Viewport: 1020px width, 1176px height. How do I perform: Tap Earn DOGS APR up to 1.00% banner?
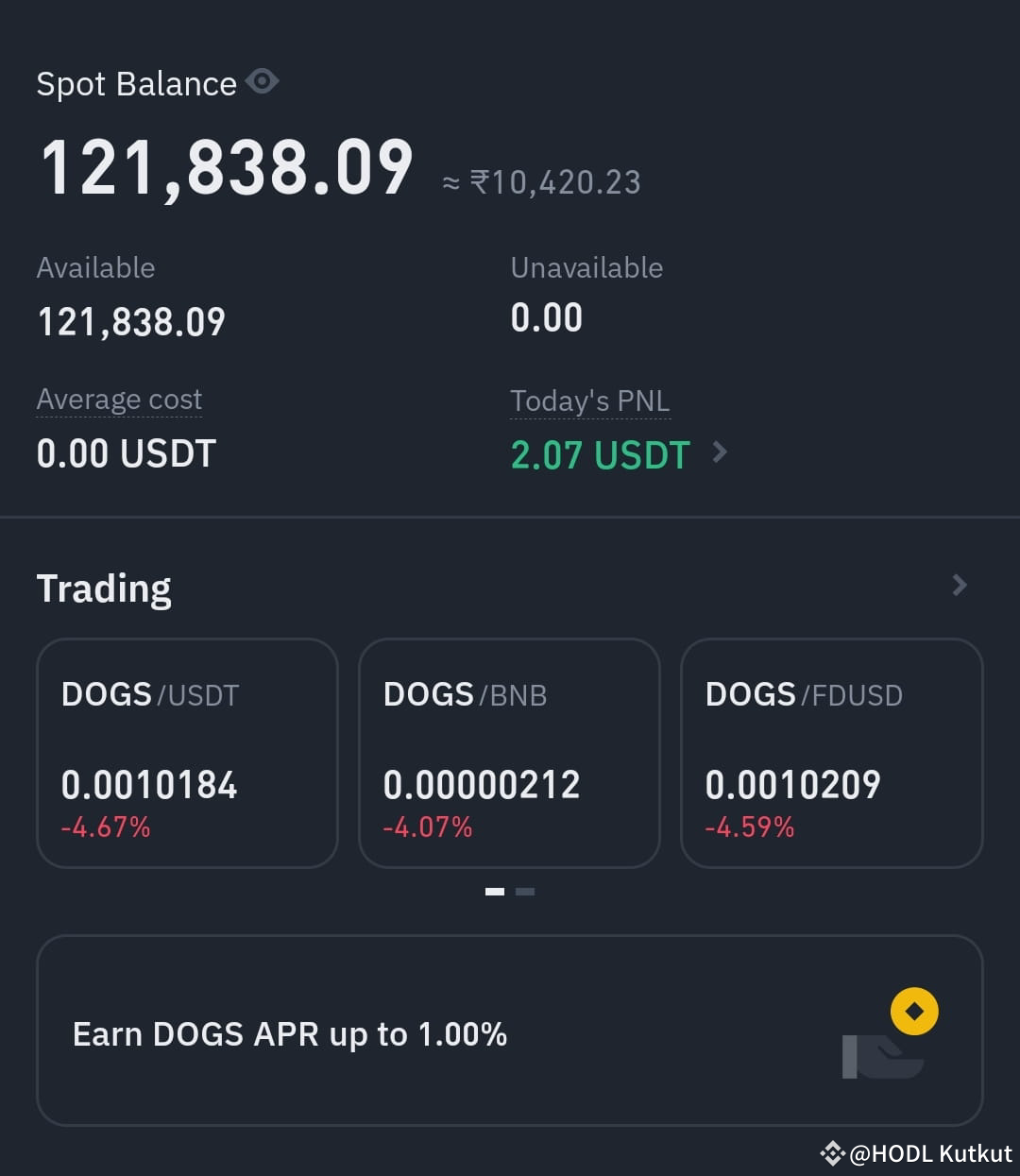coord(290,1032)
